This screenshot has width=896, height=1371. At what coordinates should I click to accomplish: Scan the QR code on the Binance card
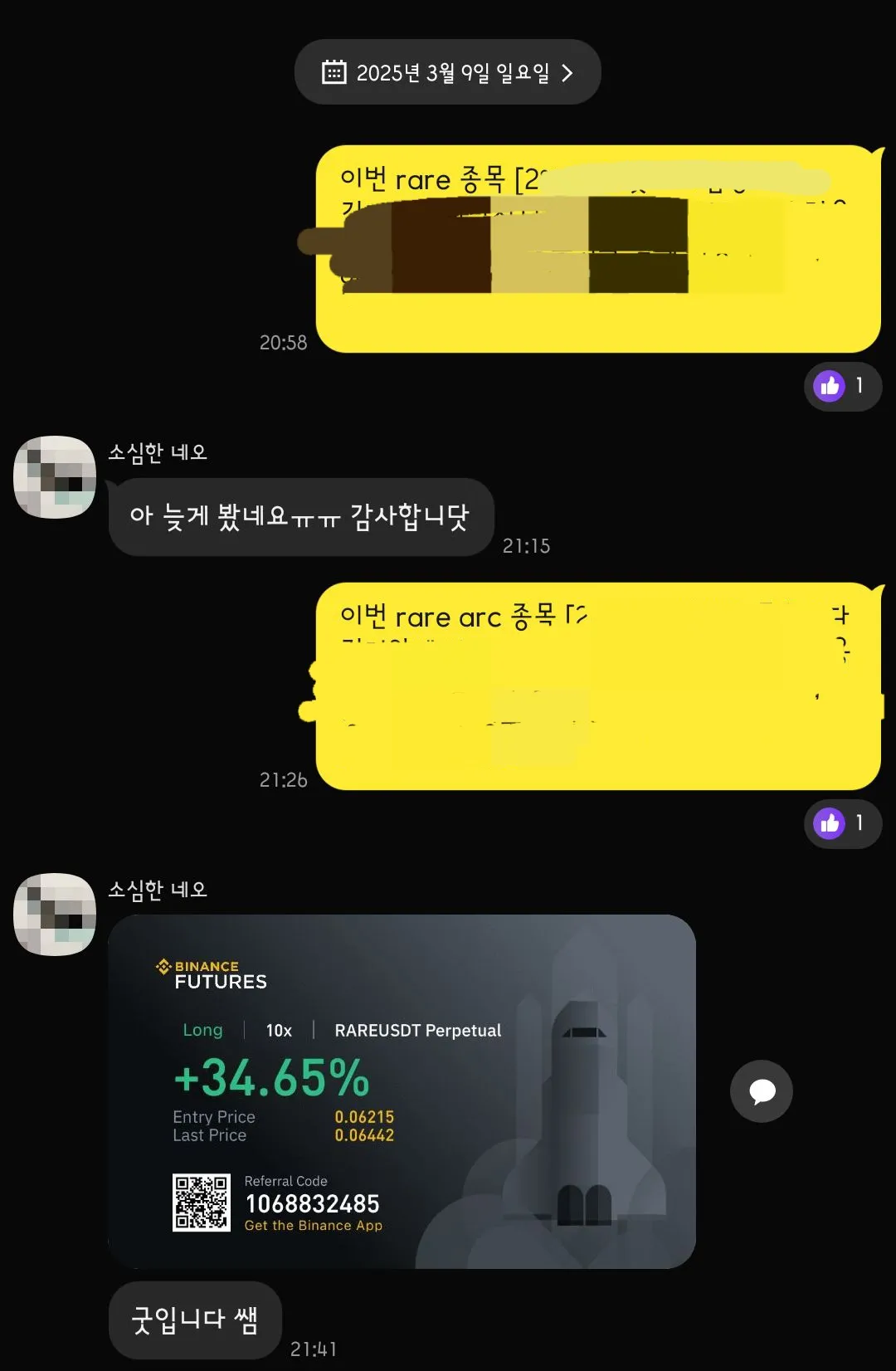202,1203
